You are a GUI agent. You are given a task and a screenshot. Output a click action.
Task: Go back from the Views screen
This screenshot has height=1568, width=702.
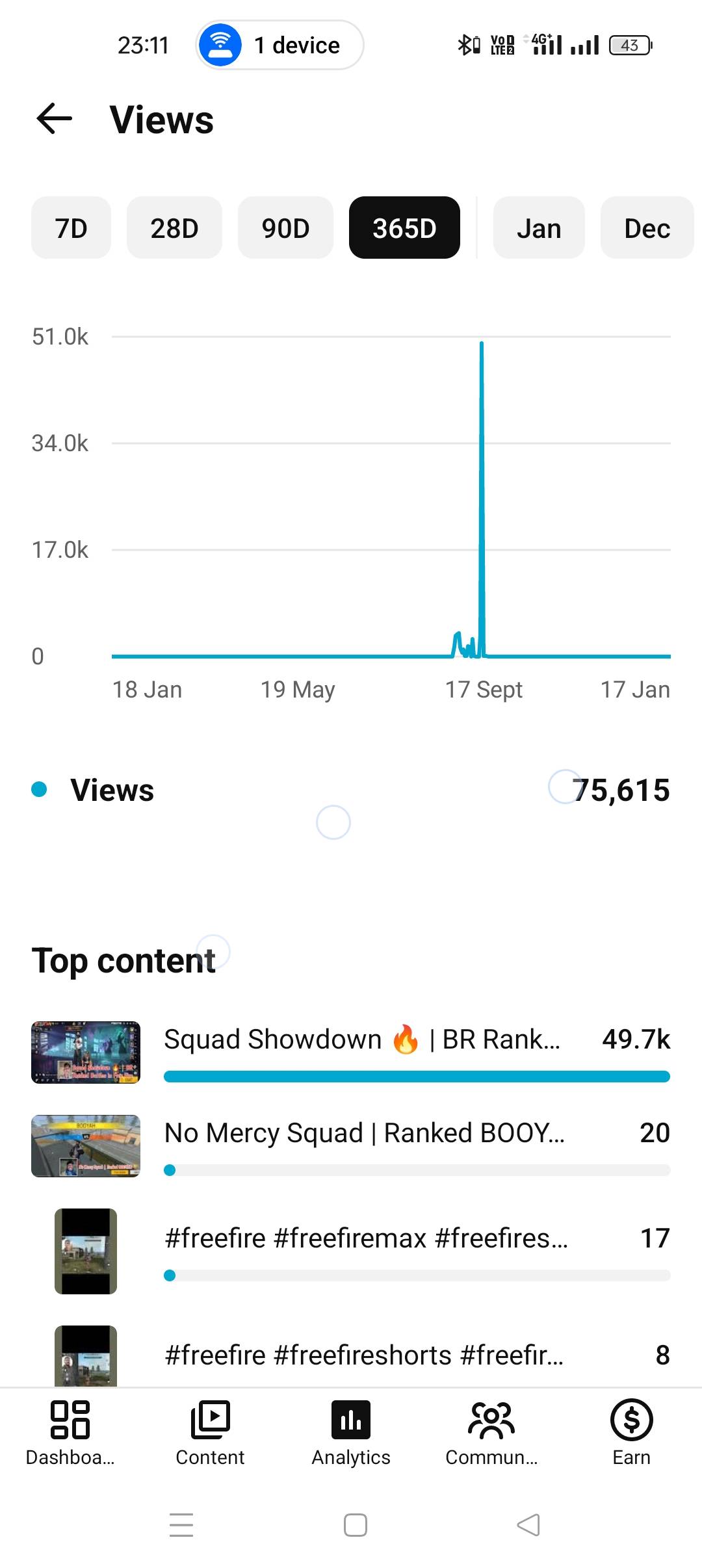[x=54, y=119]
